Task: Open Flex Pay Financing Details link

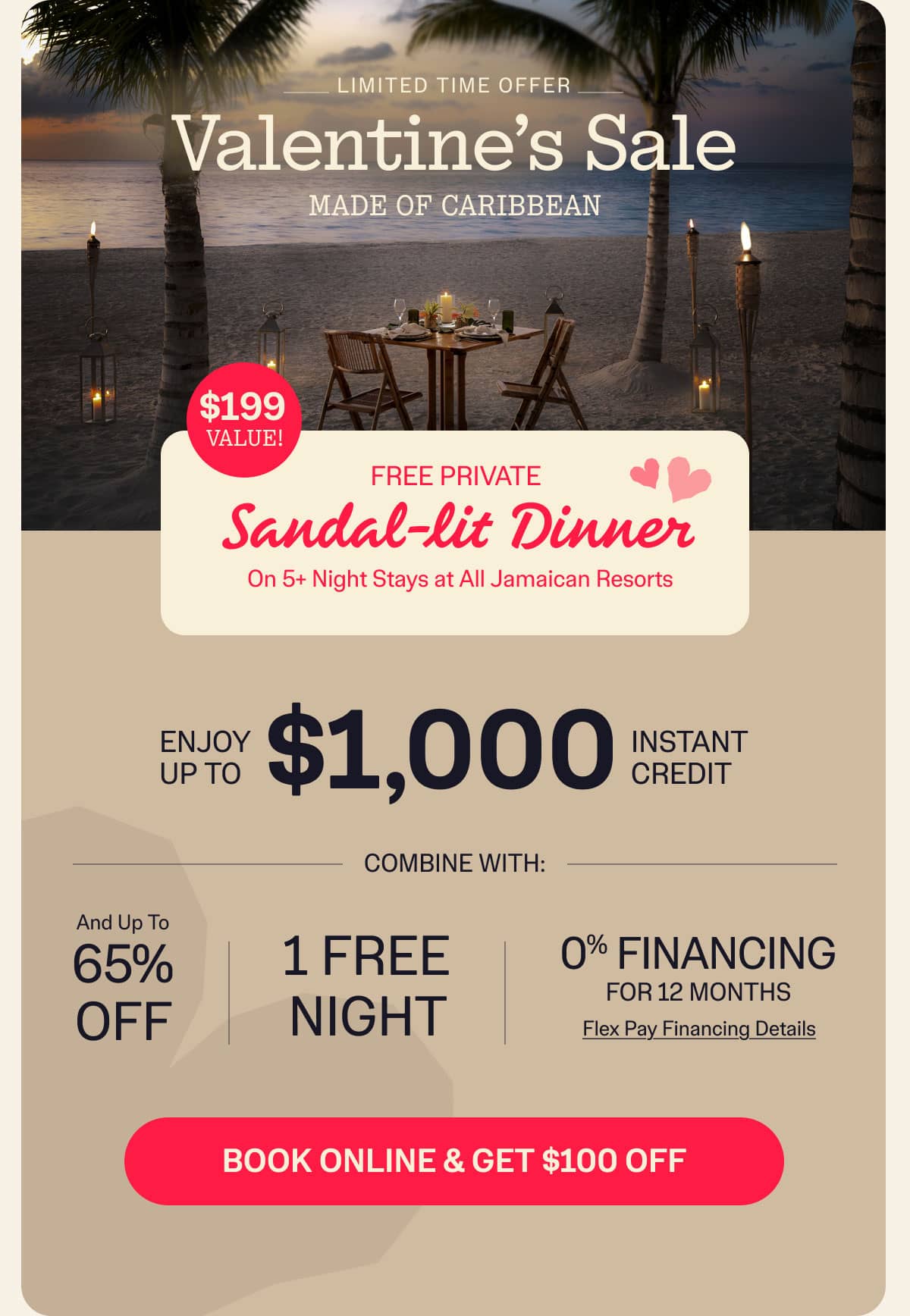Action: [698, 1029]
